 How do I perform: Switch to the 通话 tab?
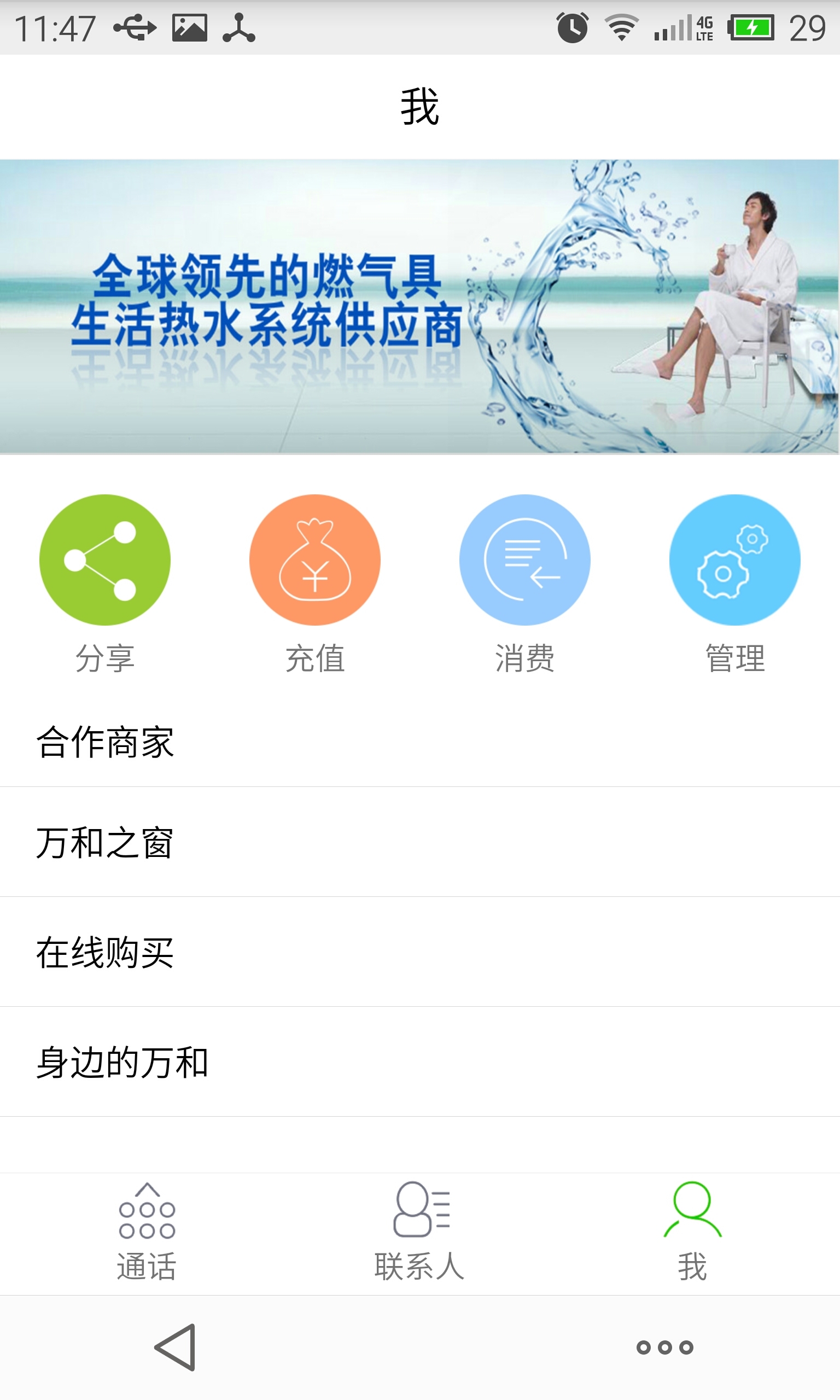[147, 1233]
